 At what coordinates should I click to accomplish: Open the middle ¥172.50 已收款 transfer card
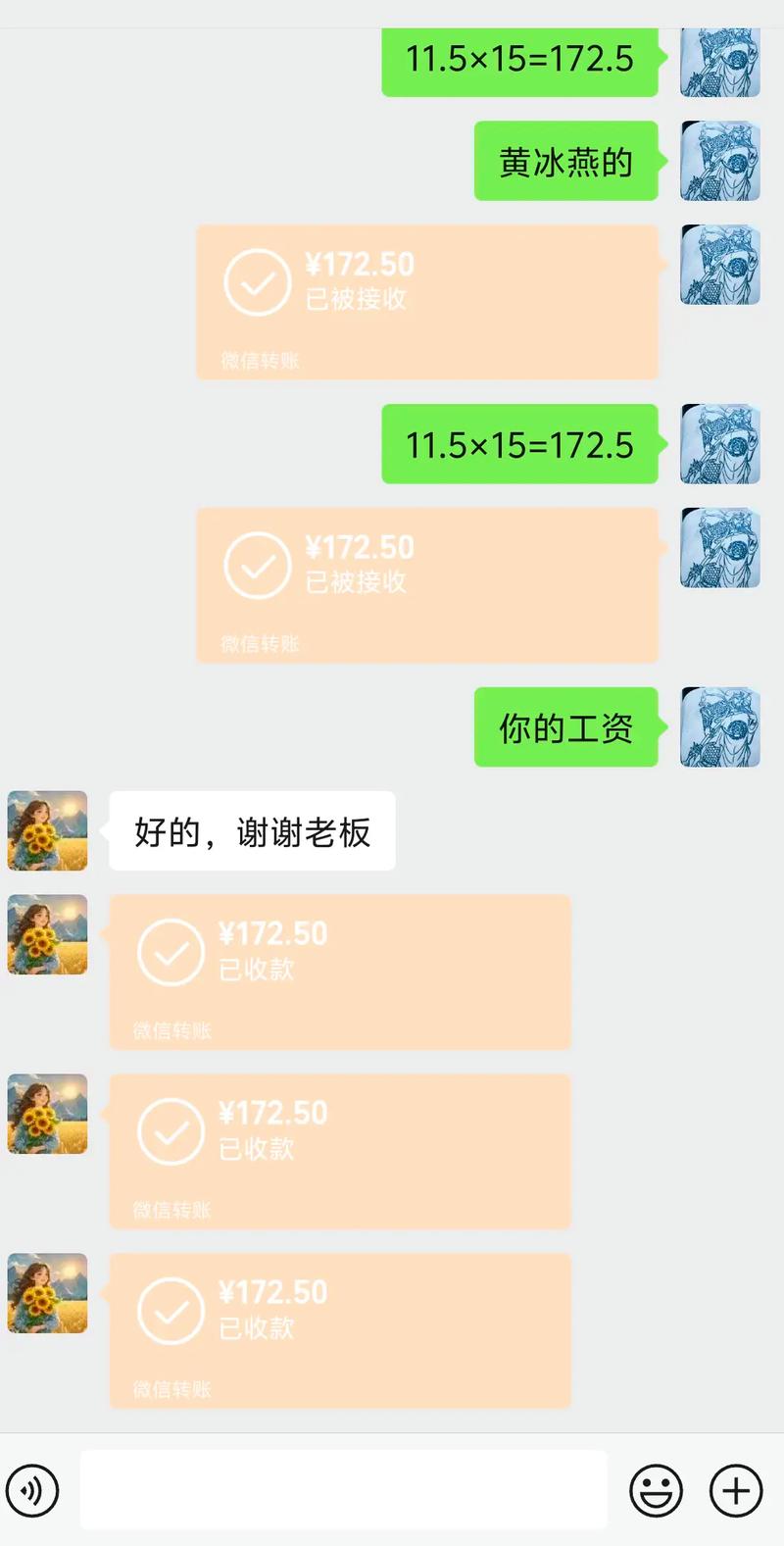[x=340, y=1150]
